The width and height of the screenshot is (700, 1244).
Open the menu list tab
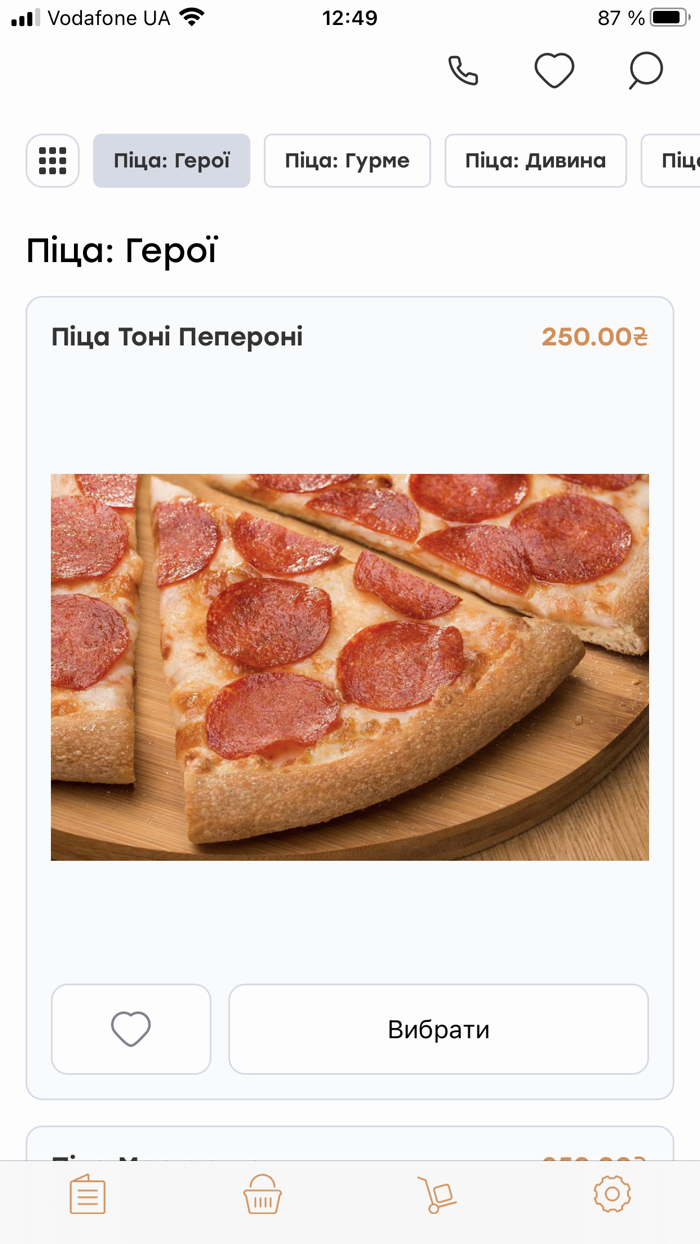pyautogui.click(x=88, y=1195)
